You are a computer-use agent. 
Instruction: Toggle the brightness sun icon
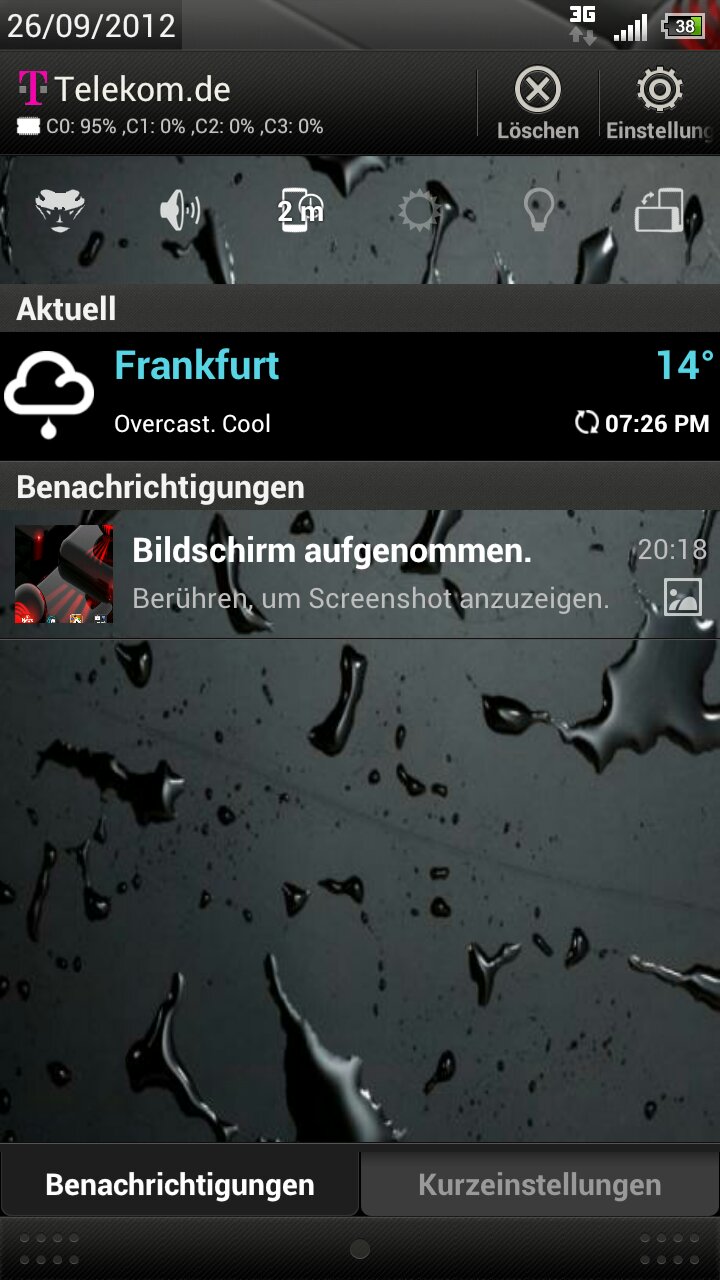pyautogui.click(x=420, y=211)
